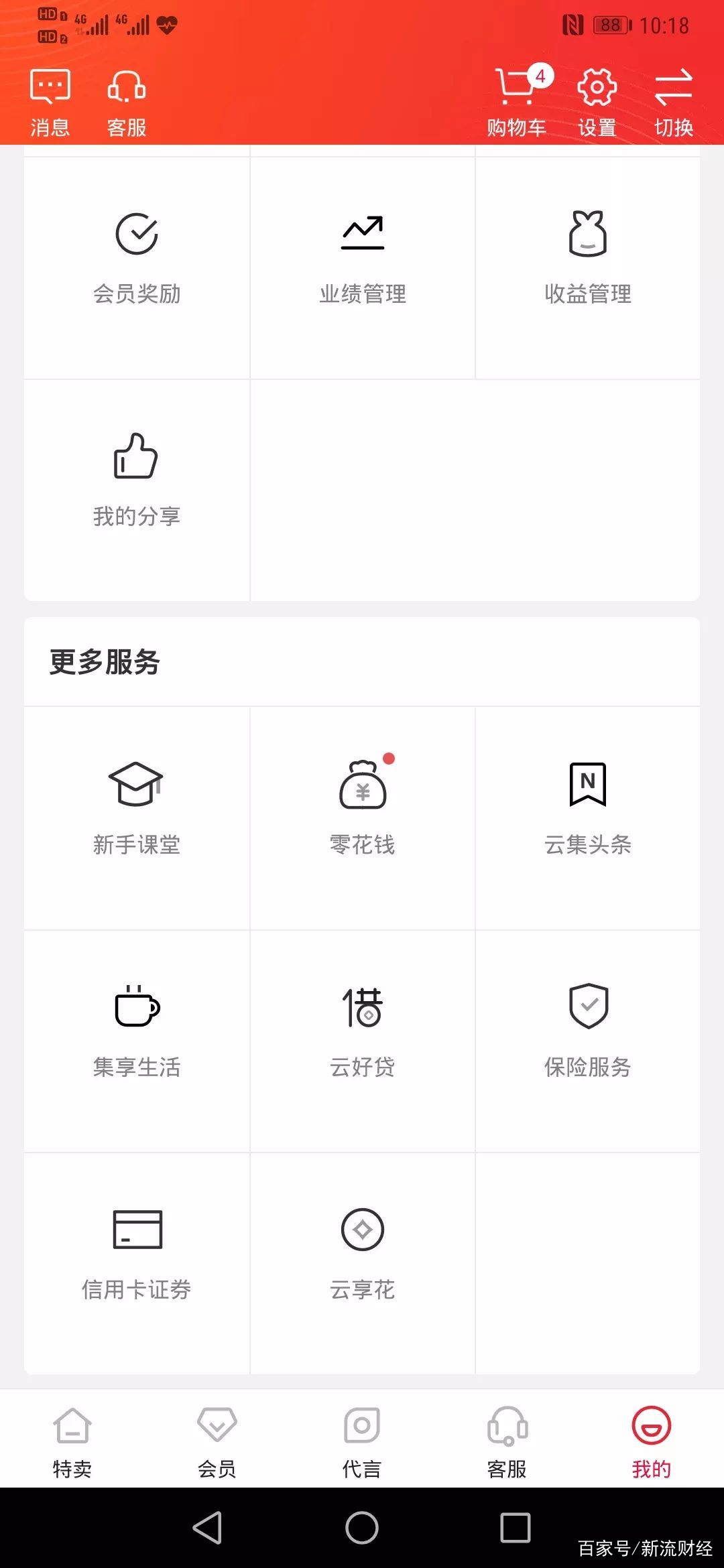This screenshot has width=724, height=1568.
Task: Open 集享生活 lifestyle service
Action: [x=137, y=1032]
